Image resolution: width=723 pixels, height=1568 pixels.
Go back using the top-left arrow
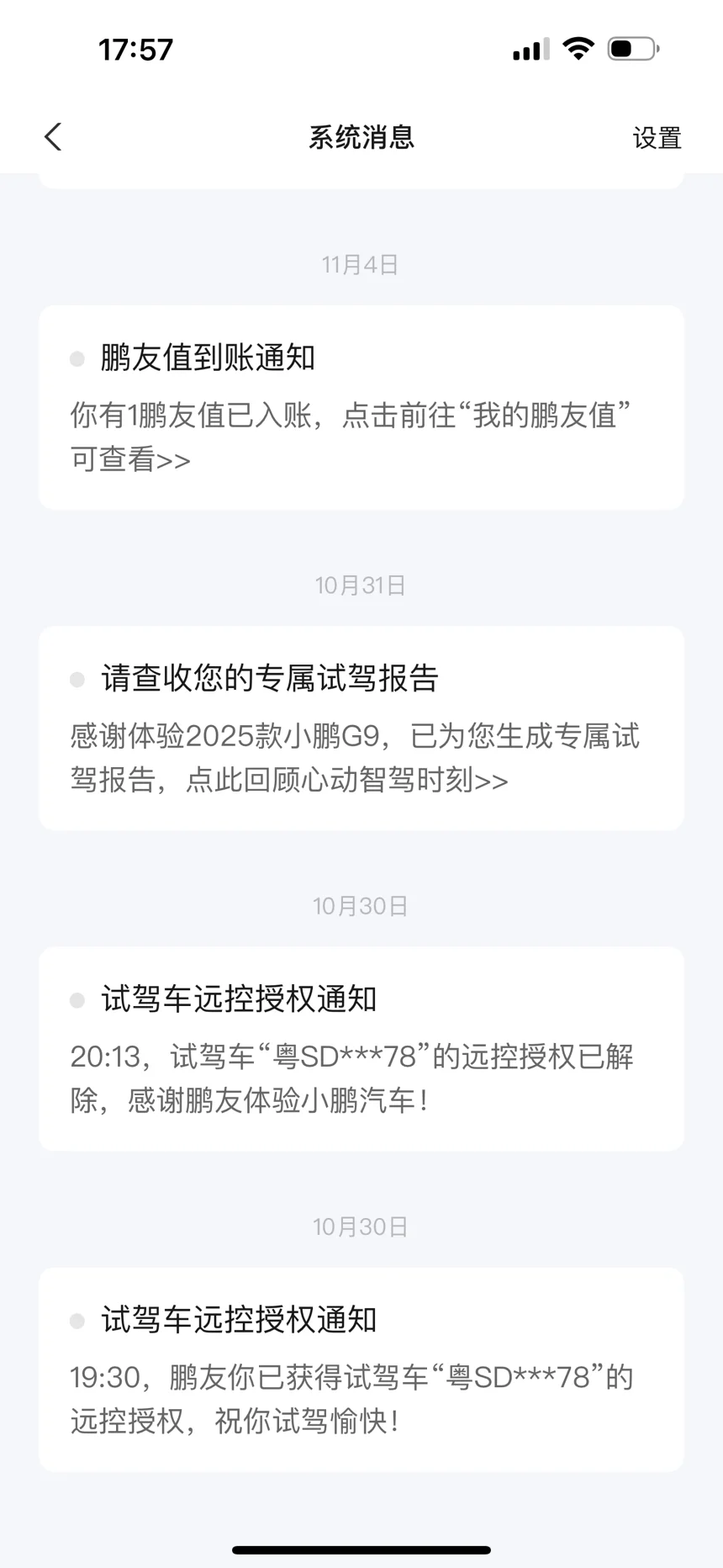(x=53, y=137)
